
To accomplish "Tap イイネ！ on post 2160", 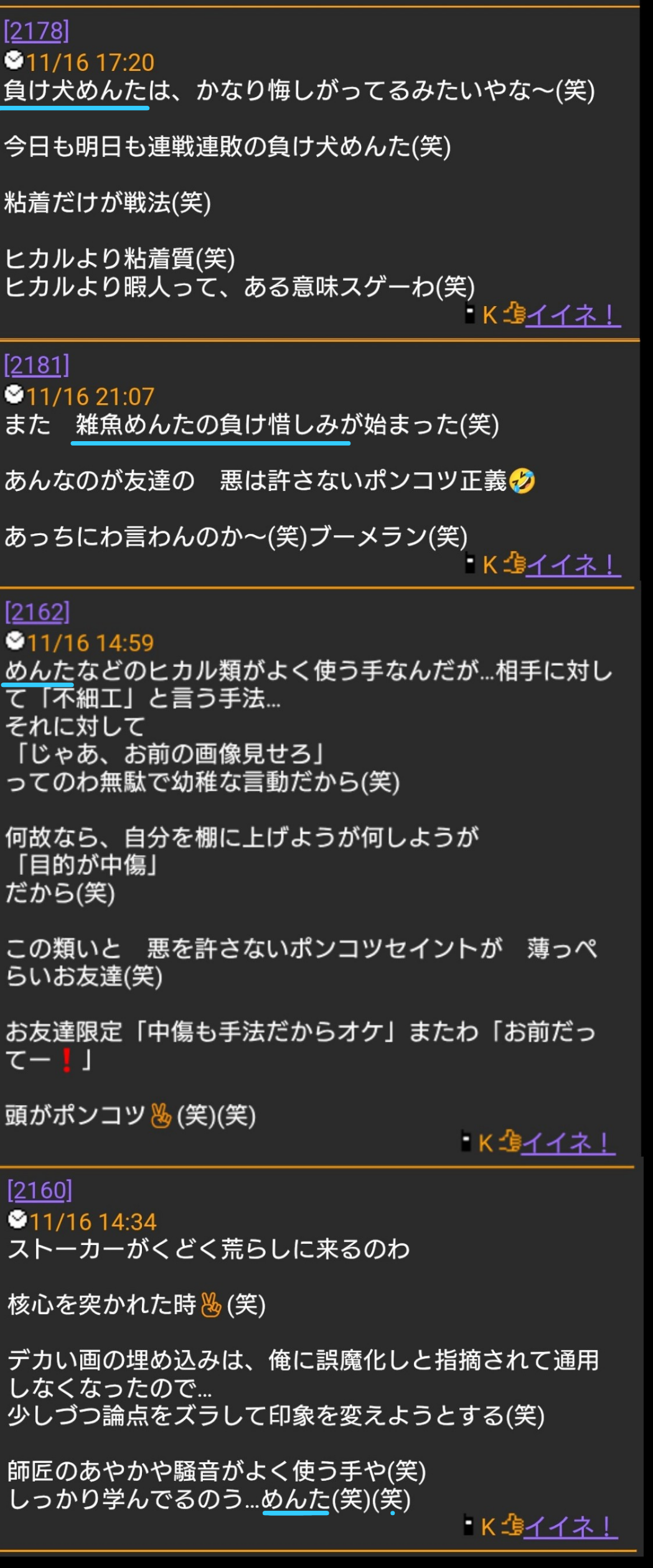I will tap(570, 1526).
